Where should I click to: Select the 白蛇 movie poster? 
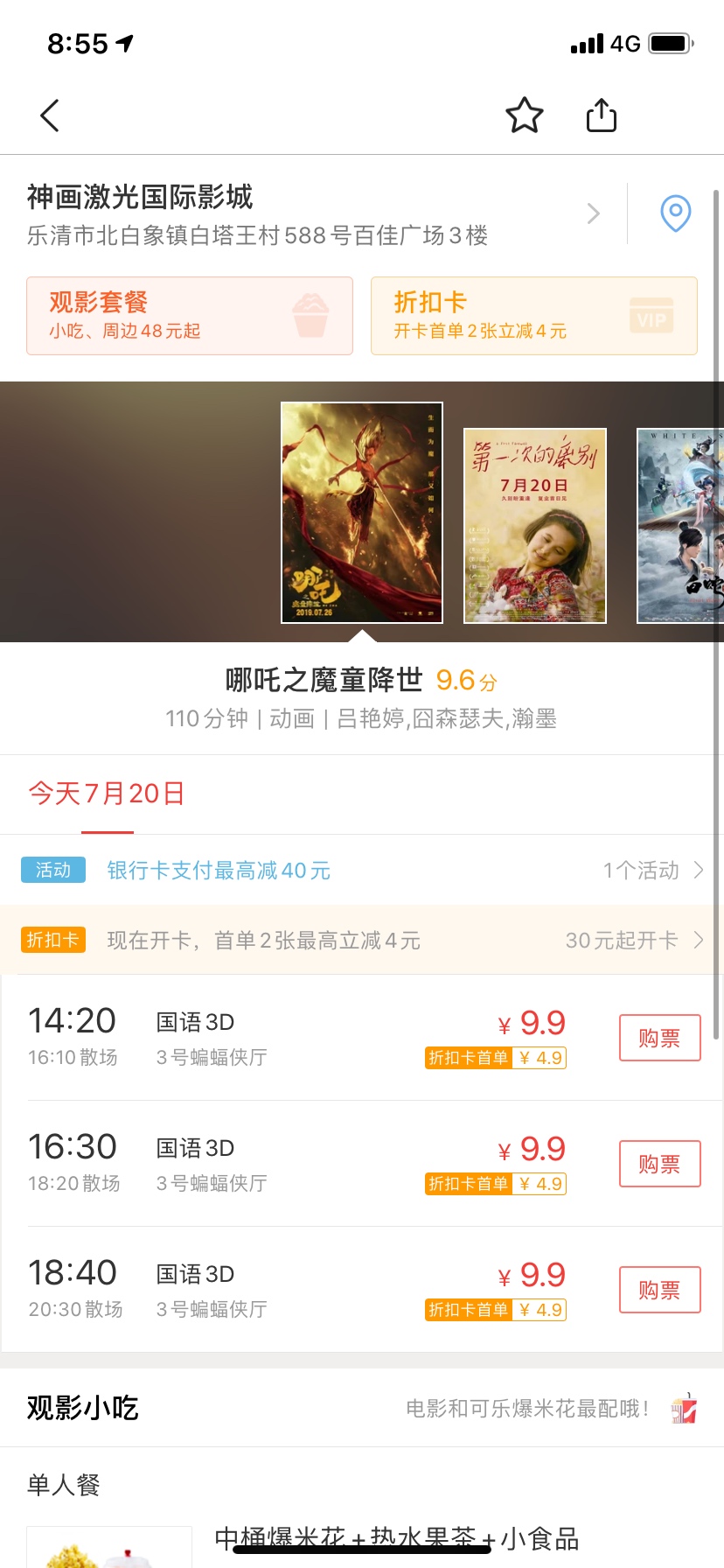coord(680,525)
